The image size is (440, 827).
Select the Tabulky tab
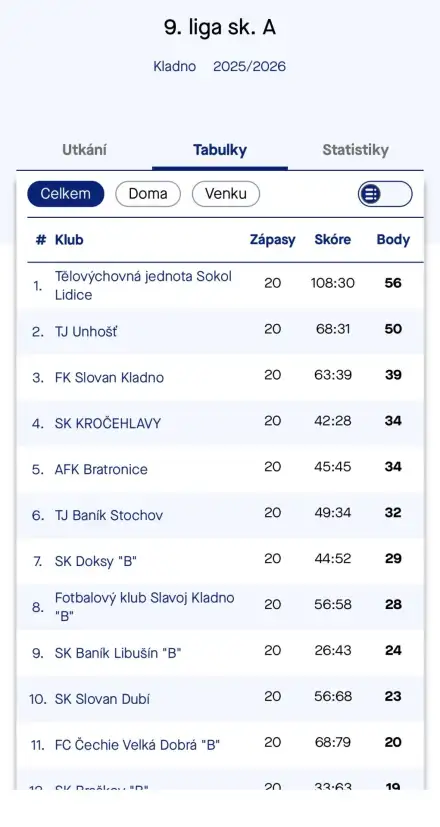point(220,150)
